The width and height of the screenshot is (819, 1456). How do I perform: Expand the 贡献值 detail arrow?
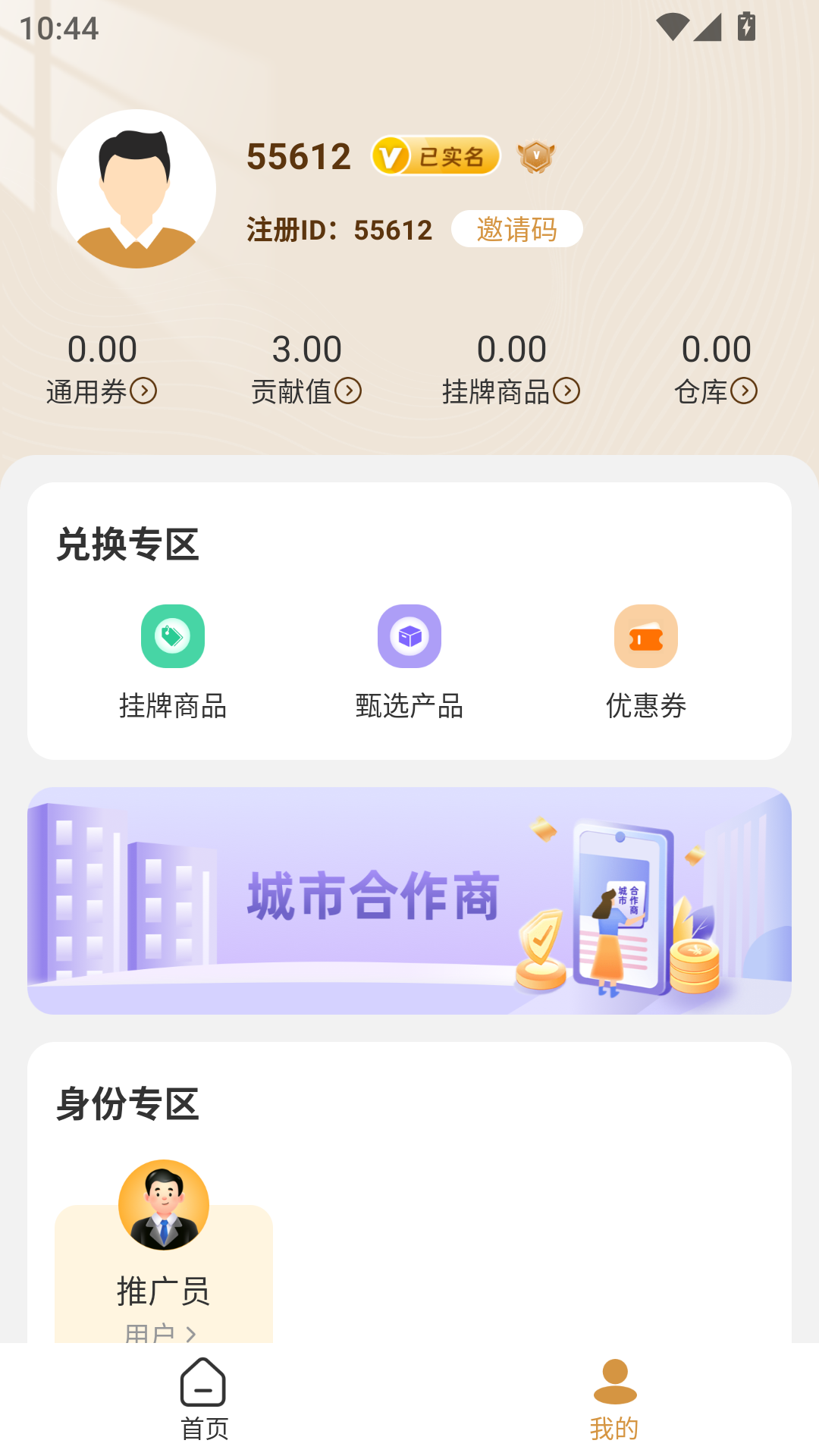[350, 393]
